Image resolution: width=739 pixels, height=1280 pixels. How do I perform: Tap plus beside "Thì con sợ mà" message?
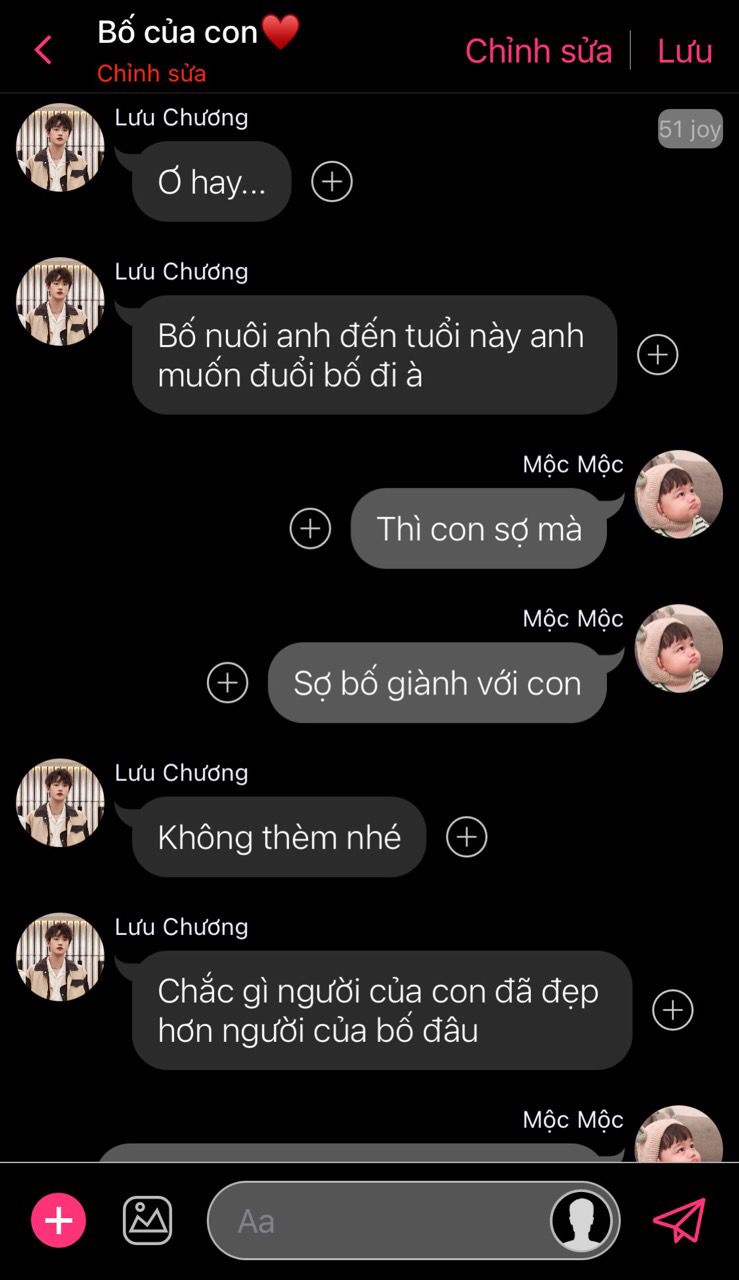tap(310, 528)
